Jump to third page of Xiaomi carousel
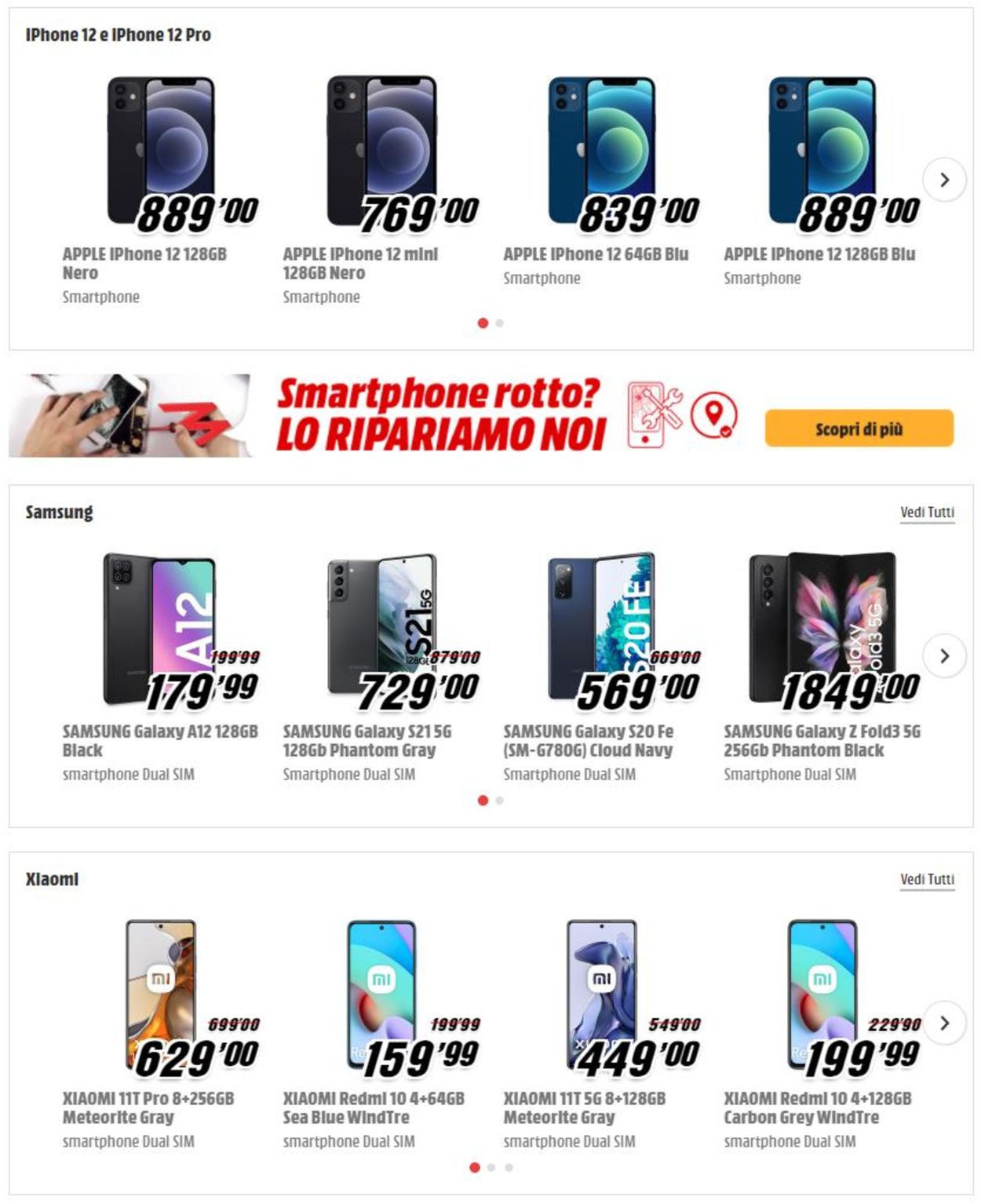 pyautogui.click(x=509, y=1167)
